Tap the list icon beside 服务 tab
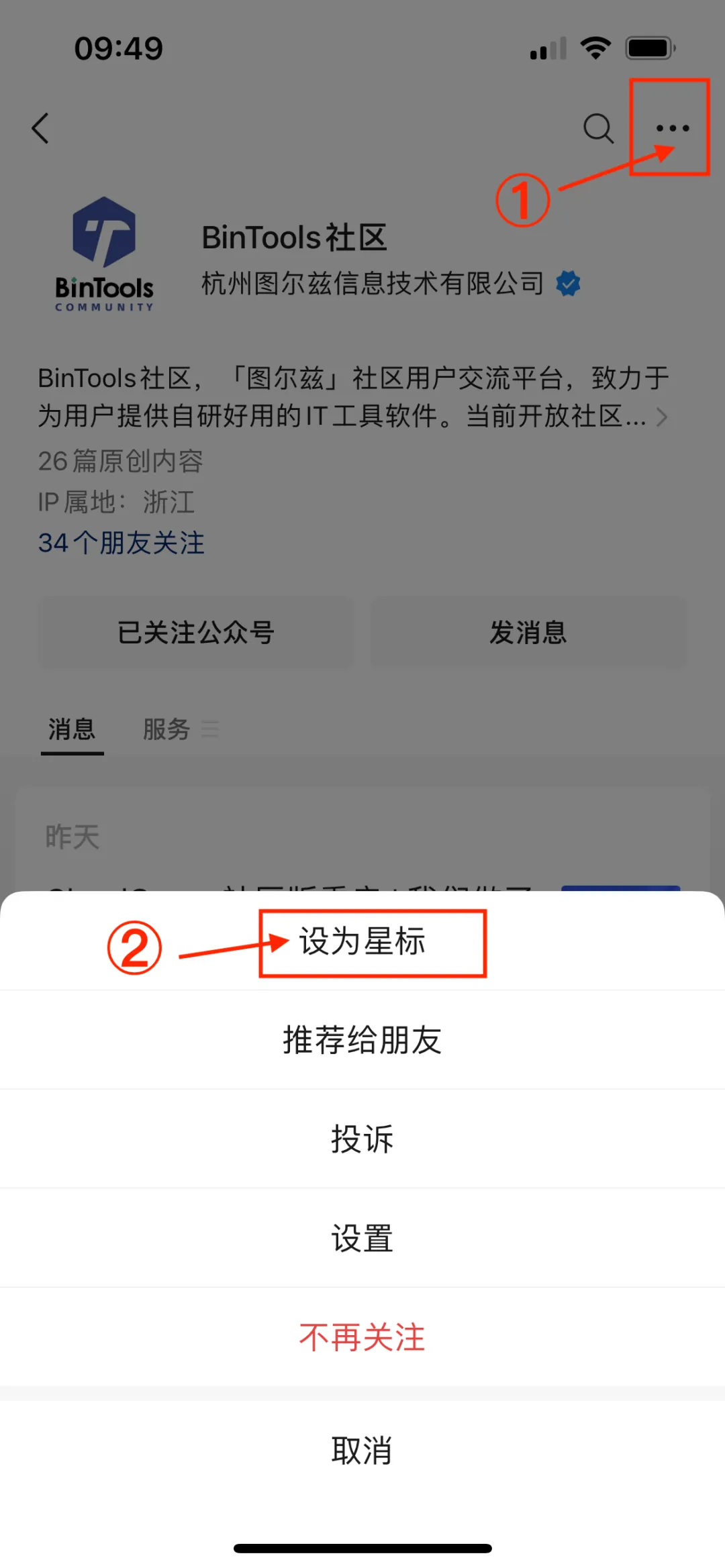Screen dimensions: 725x1568 tap(210, 730)
